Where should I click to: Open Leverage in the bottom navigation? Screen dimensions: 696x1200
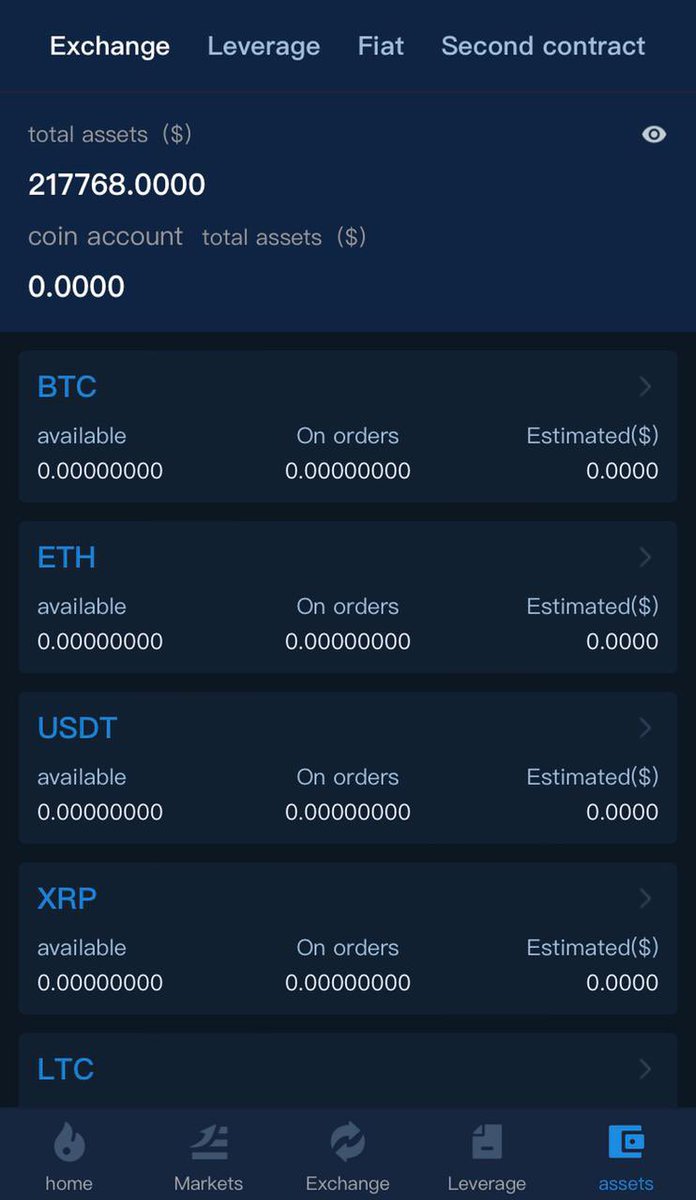click(x=487, y=1157)
